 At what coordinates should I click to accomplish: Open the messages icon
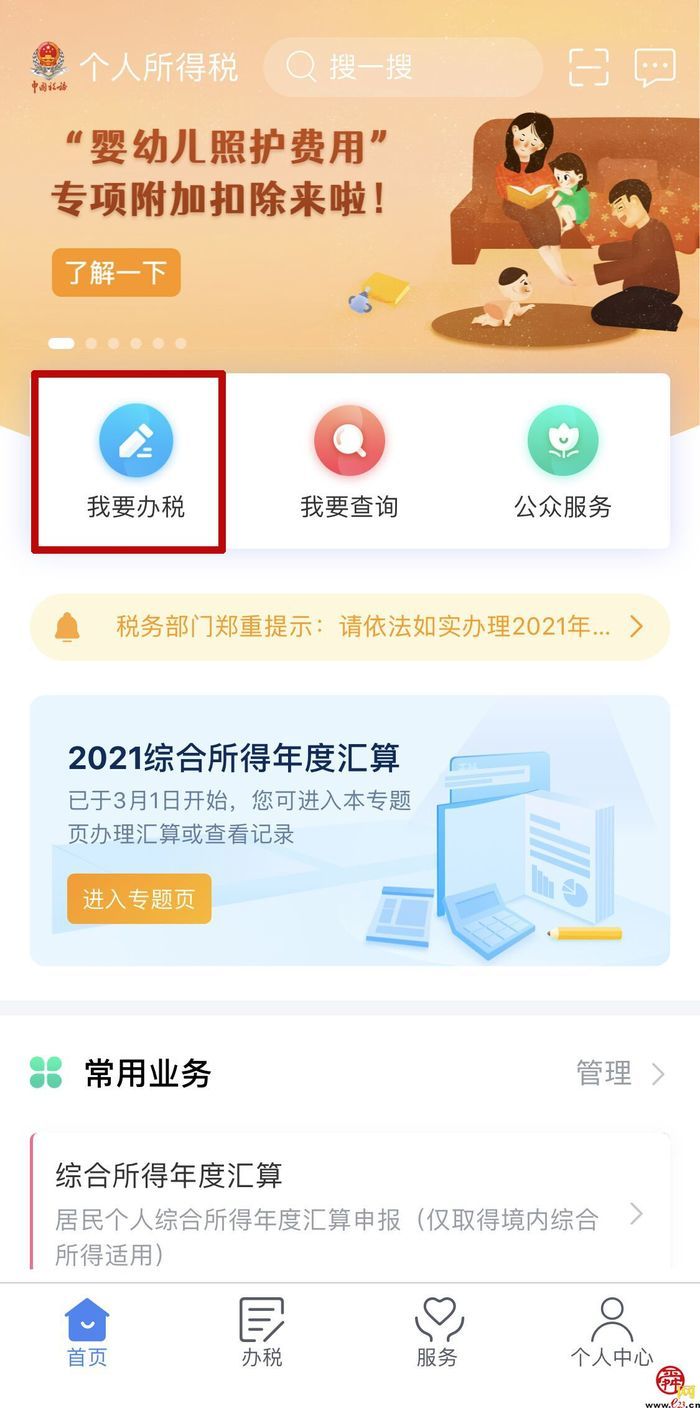point(655,67)
